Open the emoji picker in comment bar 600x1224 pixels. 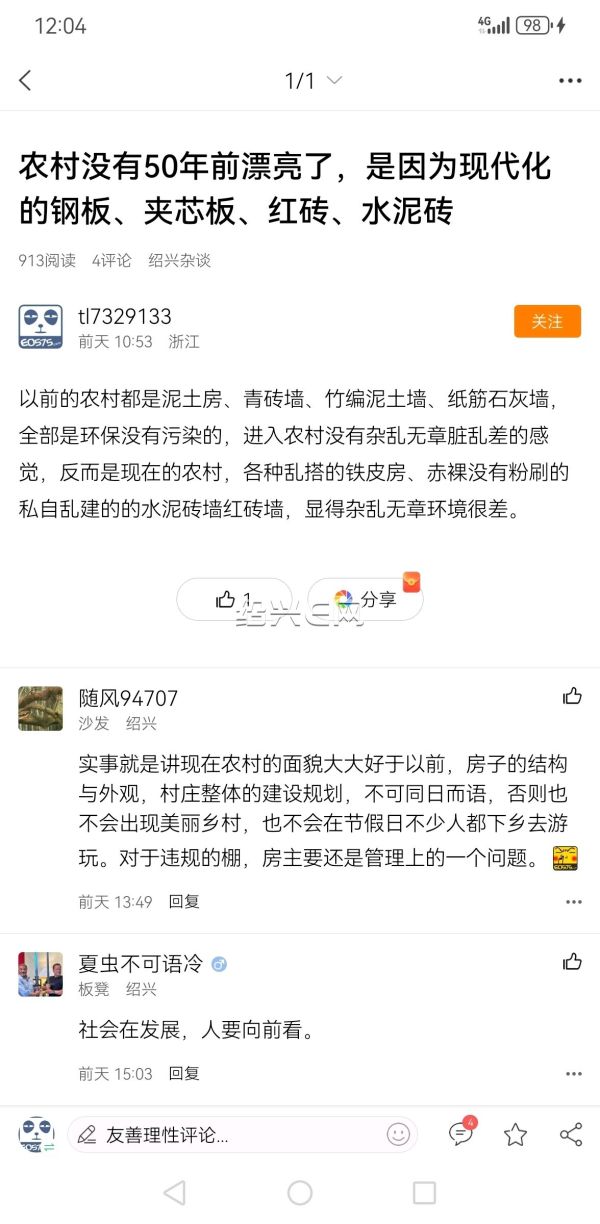click(x=398, y=1135)
